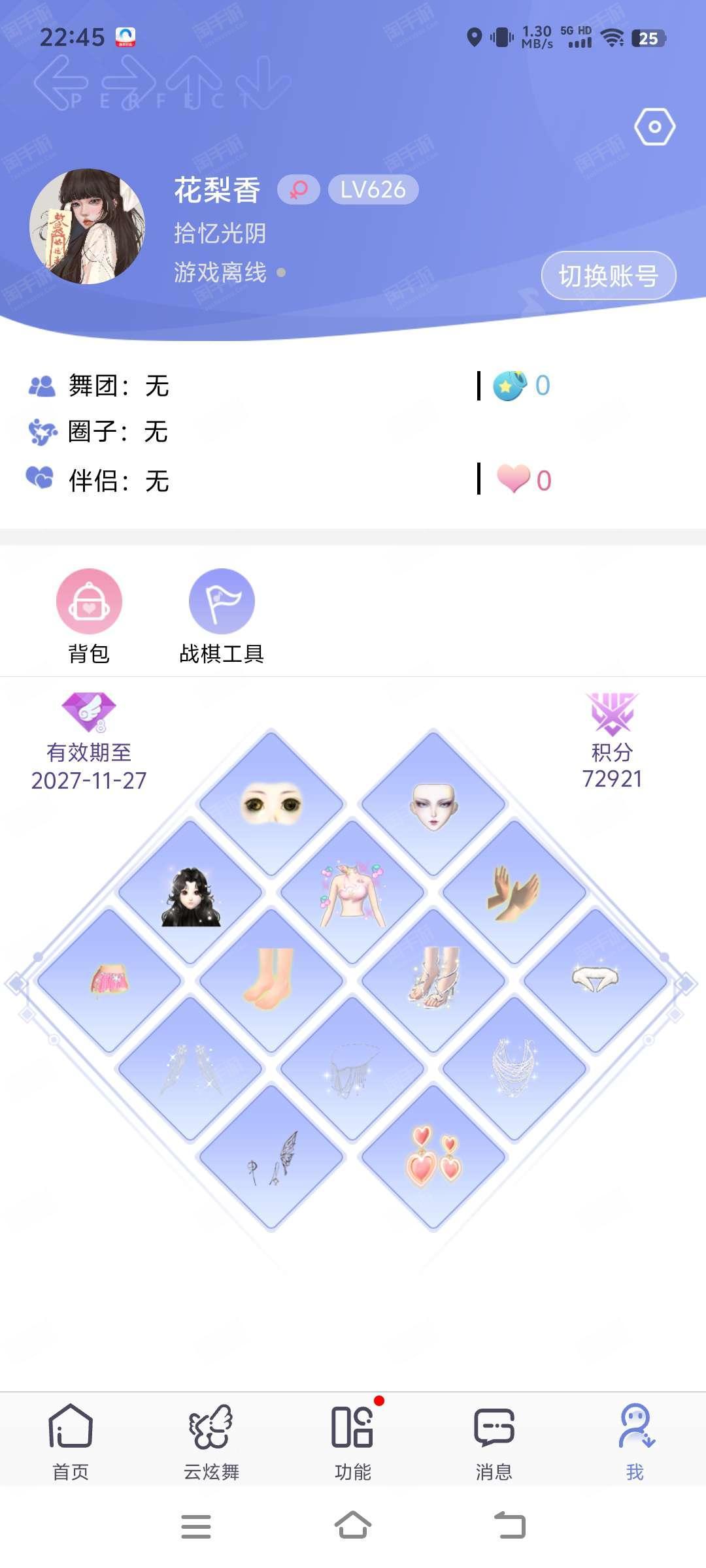Image resolution: width=706 pixels, height=1568 pixels.
Task: Select the black hair item tile
Action: (190, 893)
